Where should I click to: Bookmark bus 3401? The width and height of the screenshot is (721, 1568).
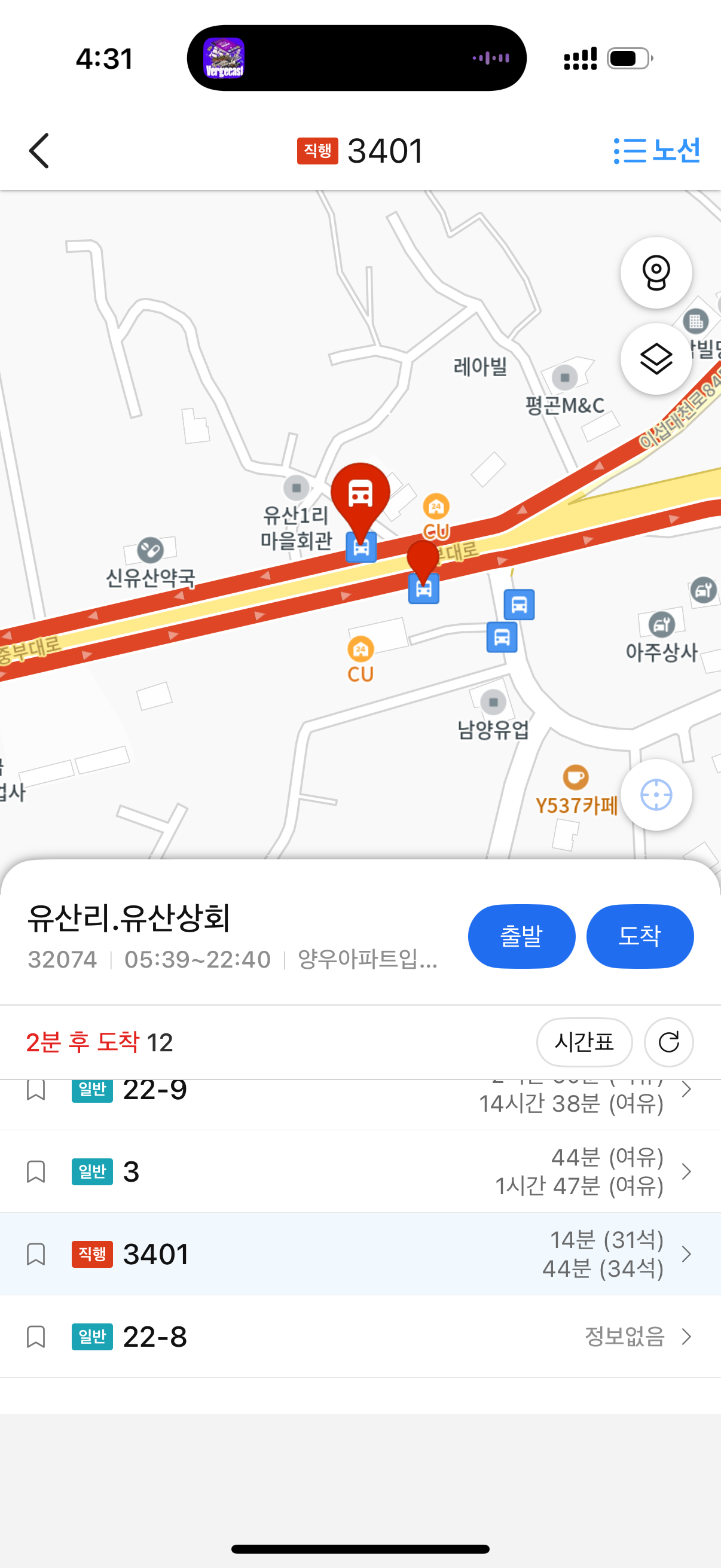pos(36,1254)
